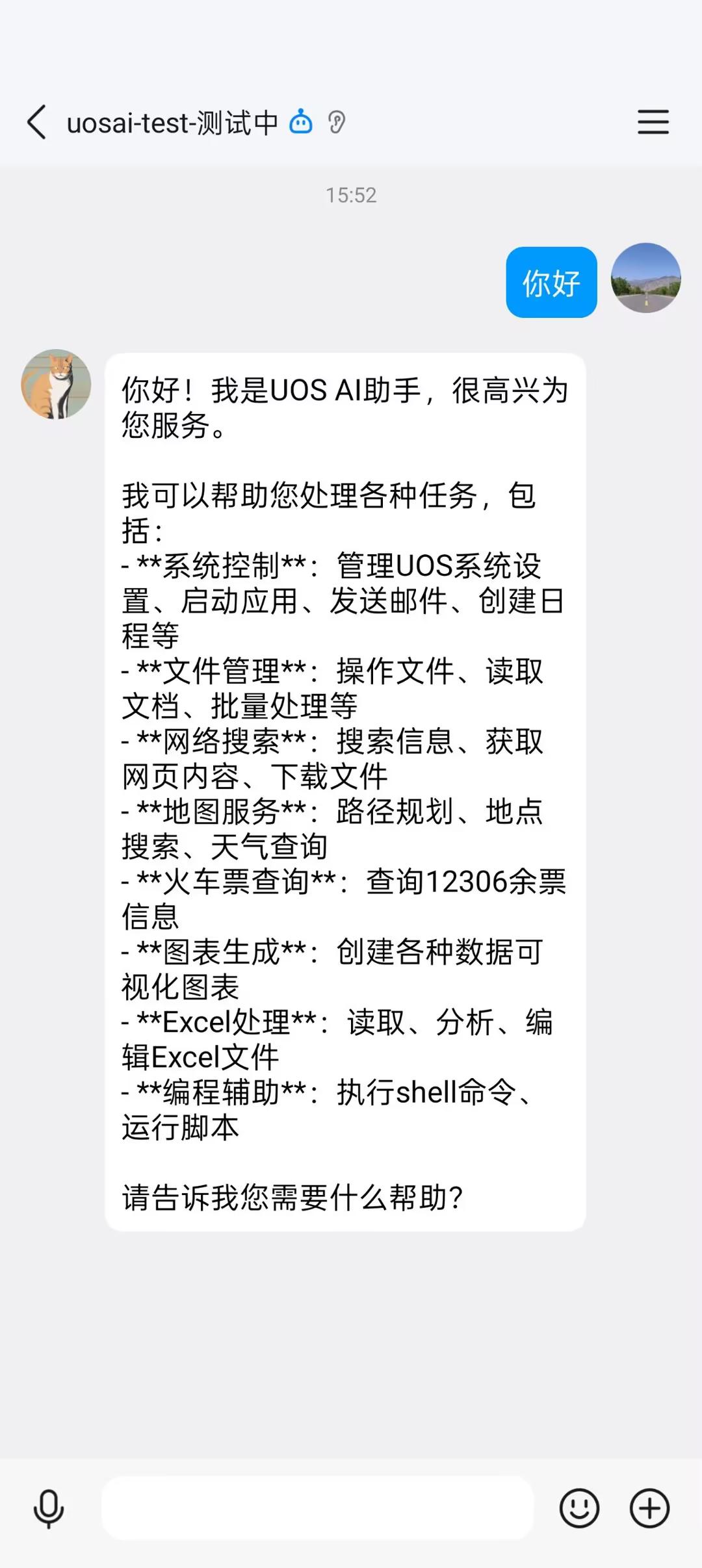Open the chat menu (three lines)
This screenshot has width=702, height=1568.
click(x=653, y=122)
